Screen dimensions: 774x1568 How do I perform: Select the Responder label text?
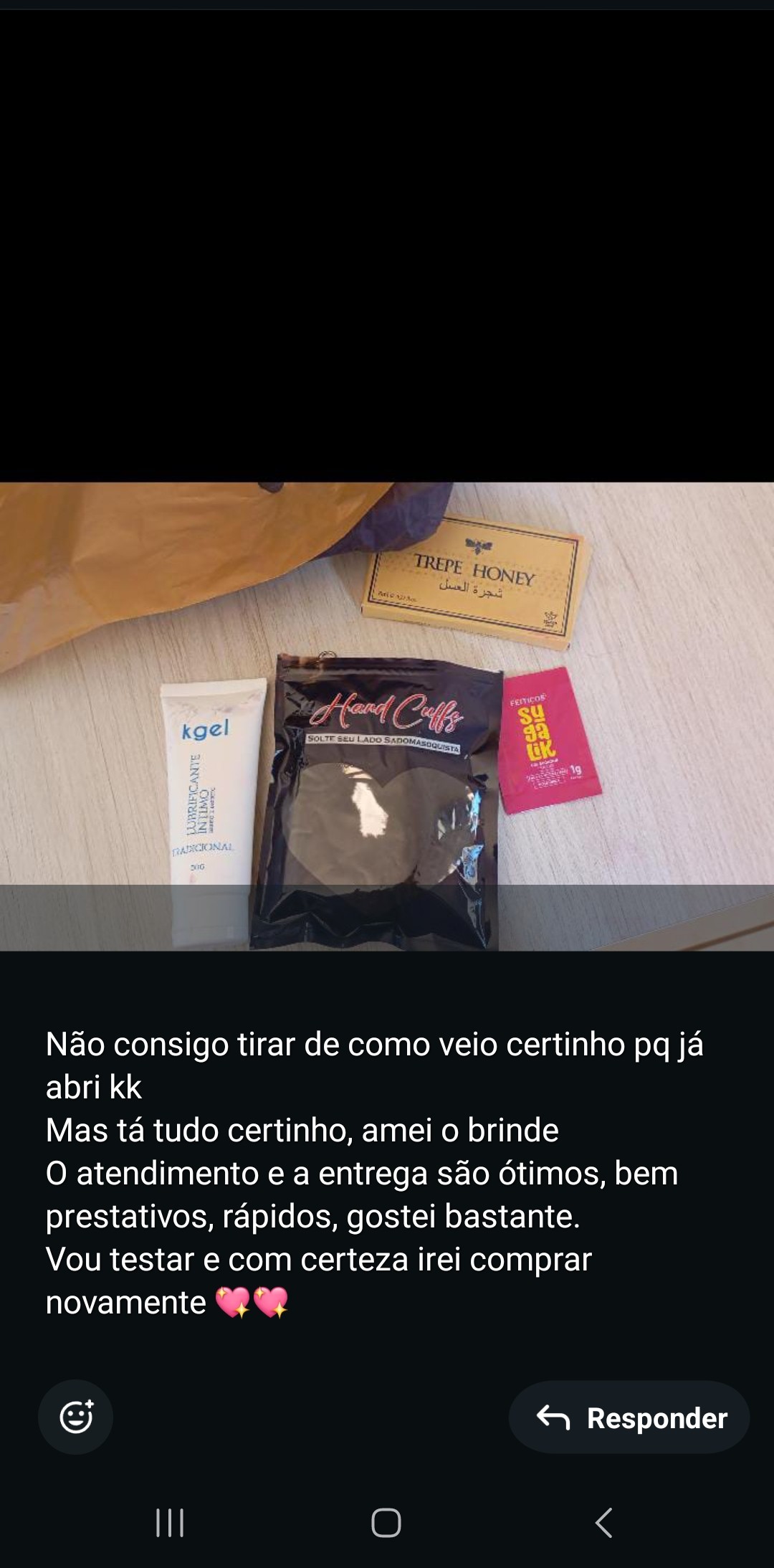[656, 1415]
